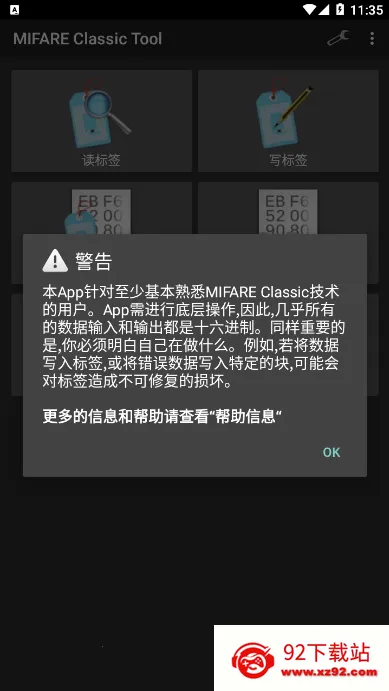Open the 写标签 write tag tile
Screen dimensions: 389x691
(x=288, y=121)
